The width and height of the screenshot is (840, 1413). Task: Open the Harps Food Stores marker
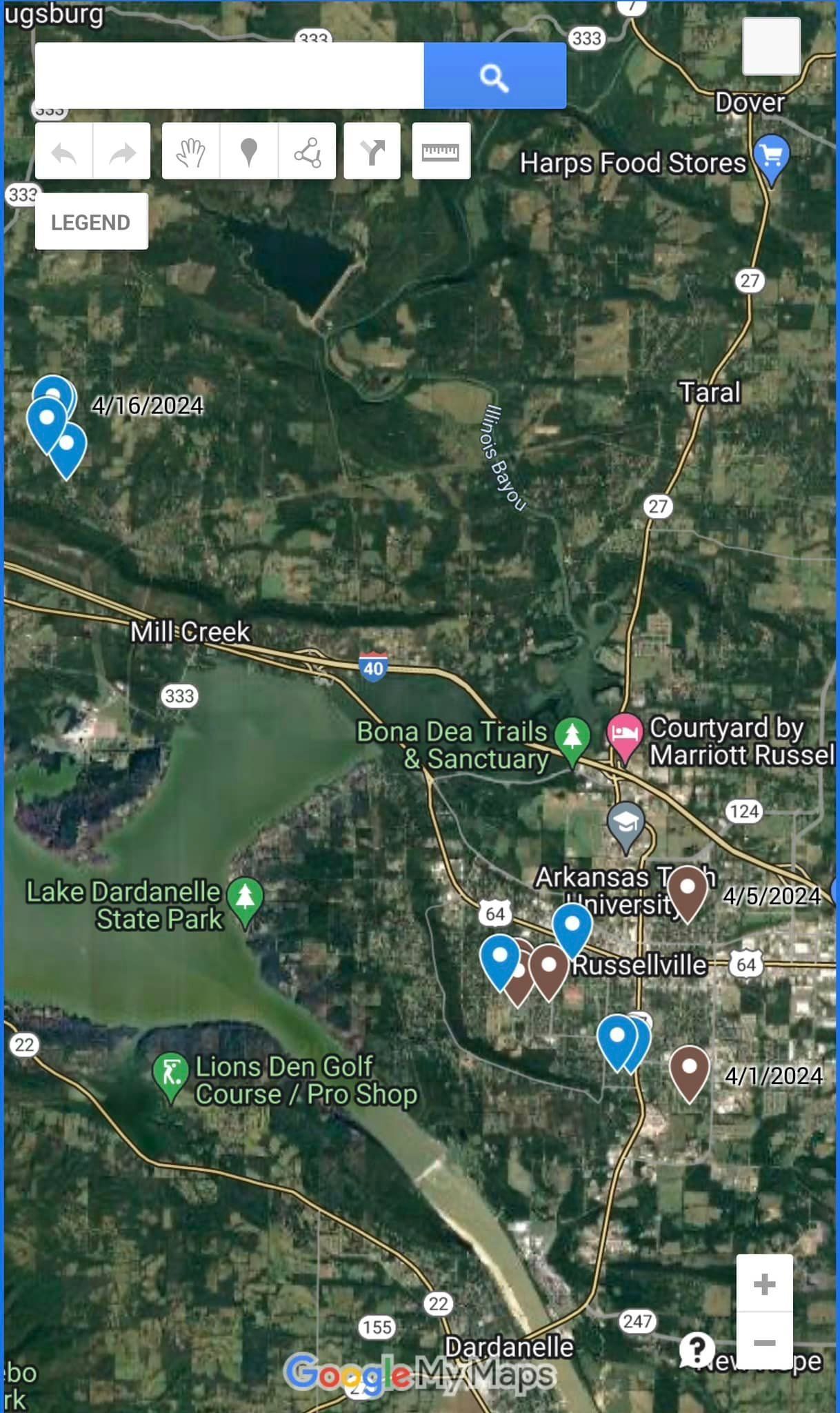[x=771, y=157]
